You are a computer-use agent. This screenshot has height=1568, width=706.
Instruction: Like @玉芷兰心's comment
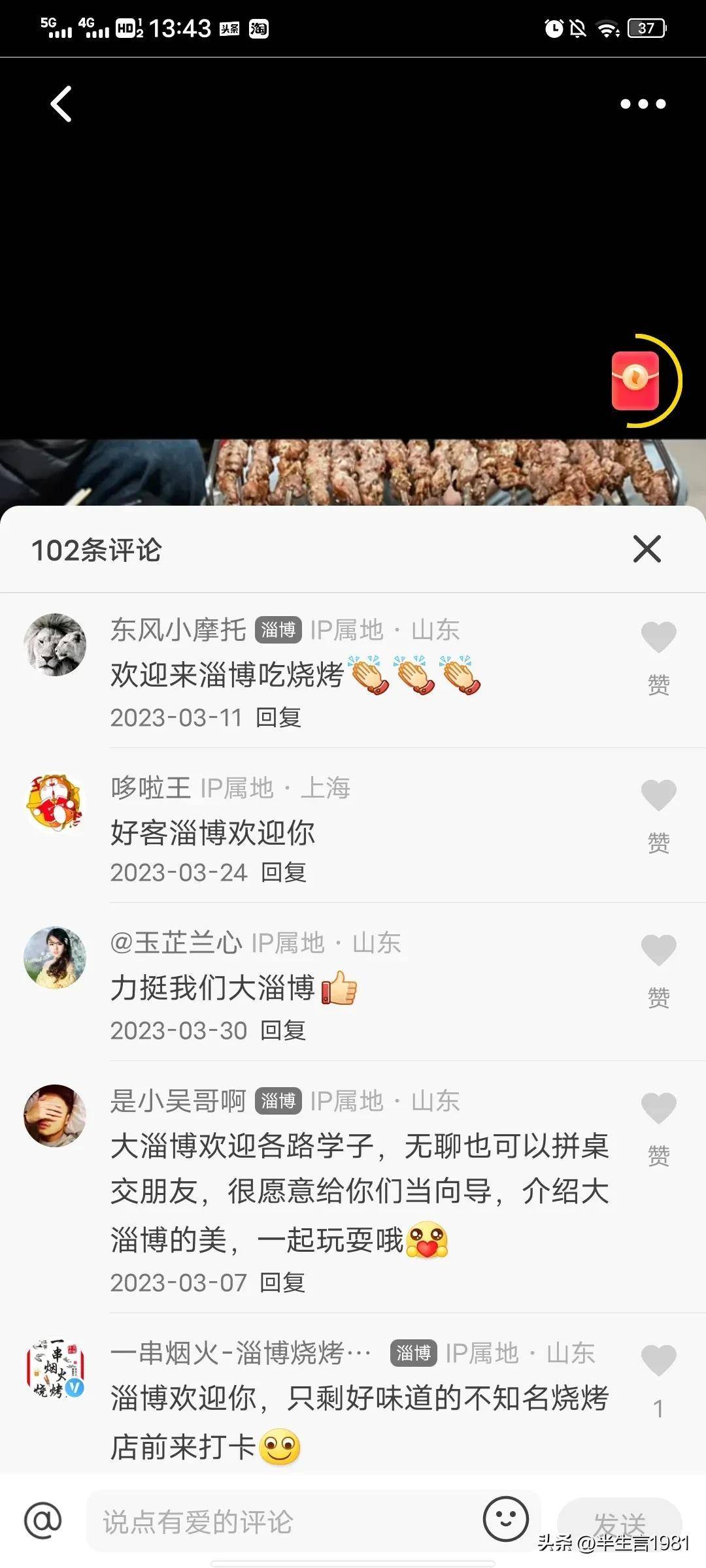point(658,951)
